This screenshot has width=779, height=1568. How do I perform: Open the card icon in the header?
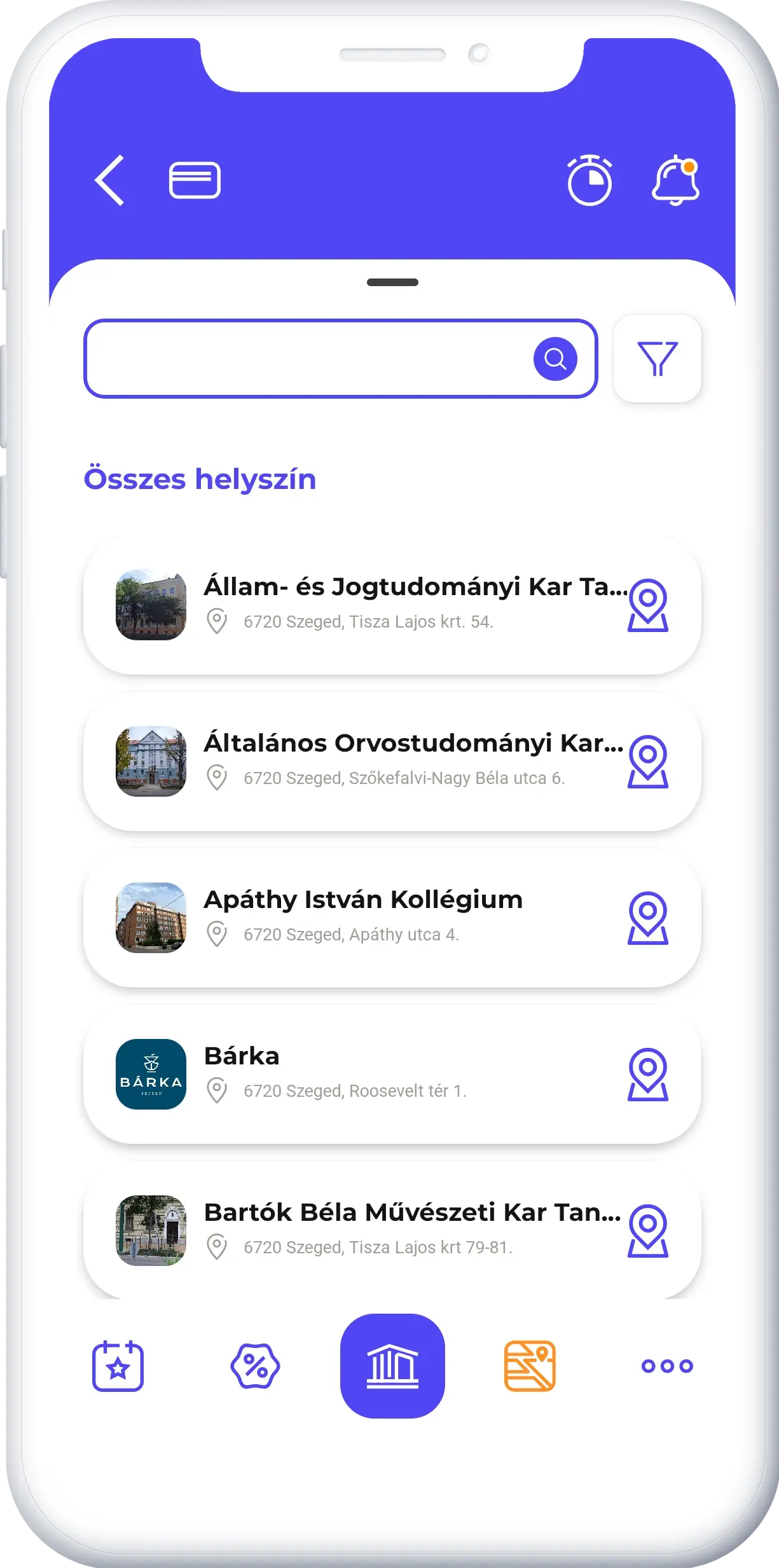(x=195, y=181)
